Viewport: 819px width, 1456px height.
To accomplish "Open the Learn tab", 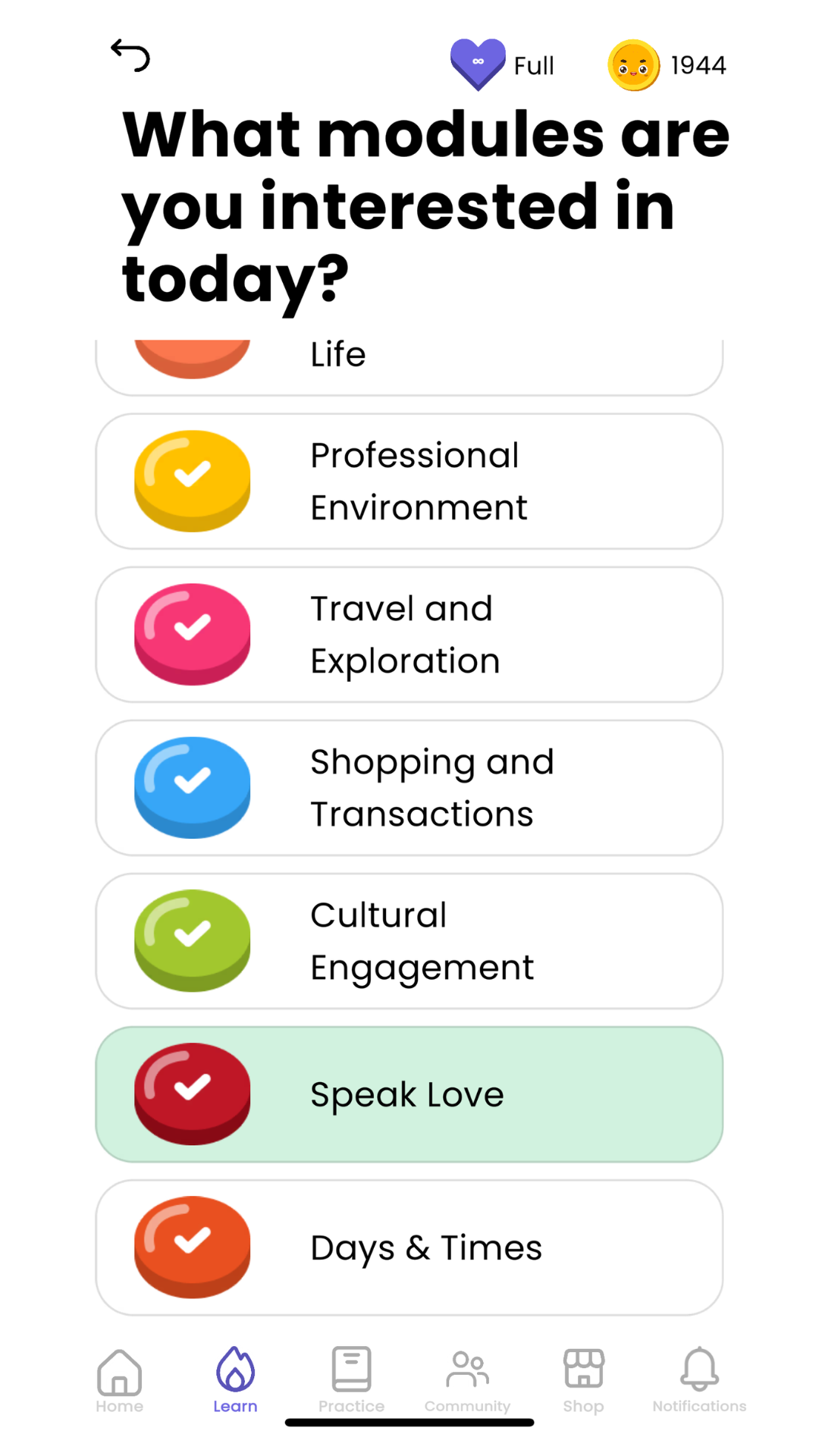I will point(235,1380).
